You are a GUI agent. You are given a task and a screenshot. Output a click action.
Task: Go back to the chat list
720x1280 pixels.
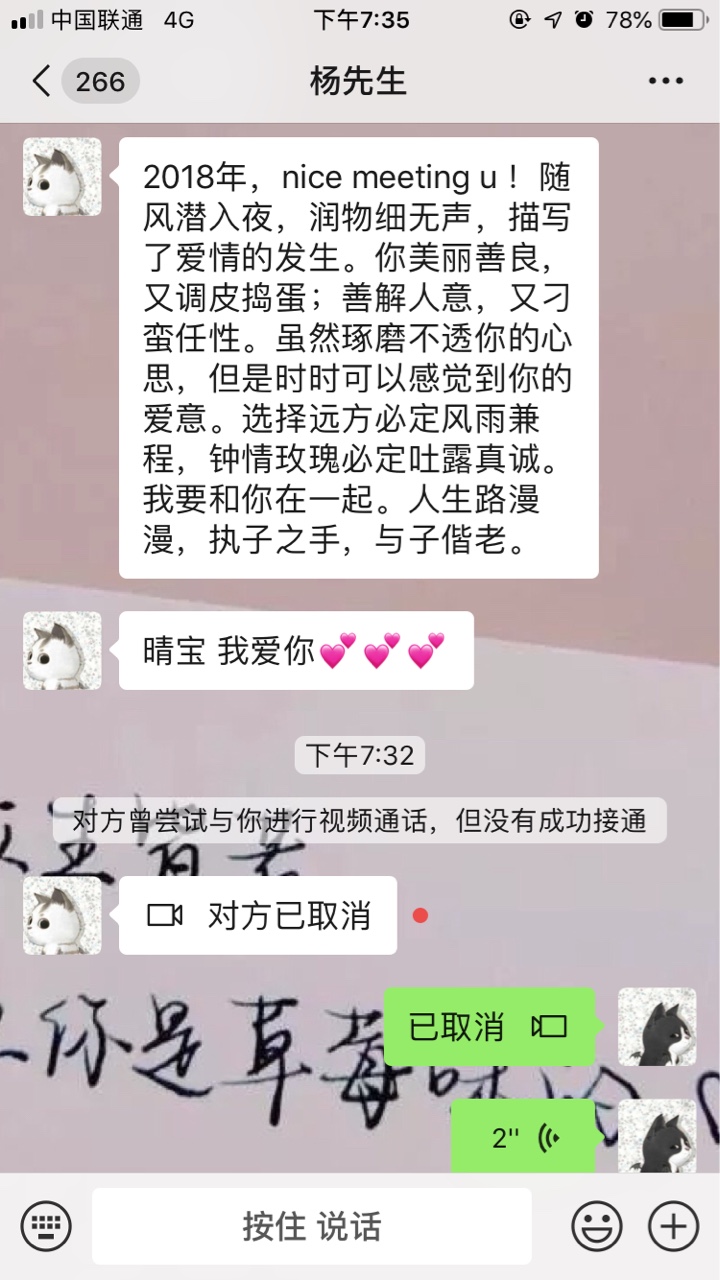84,81
